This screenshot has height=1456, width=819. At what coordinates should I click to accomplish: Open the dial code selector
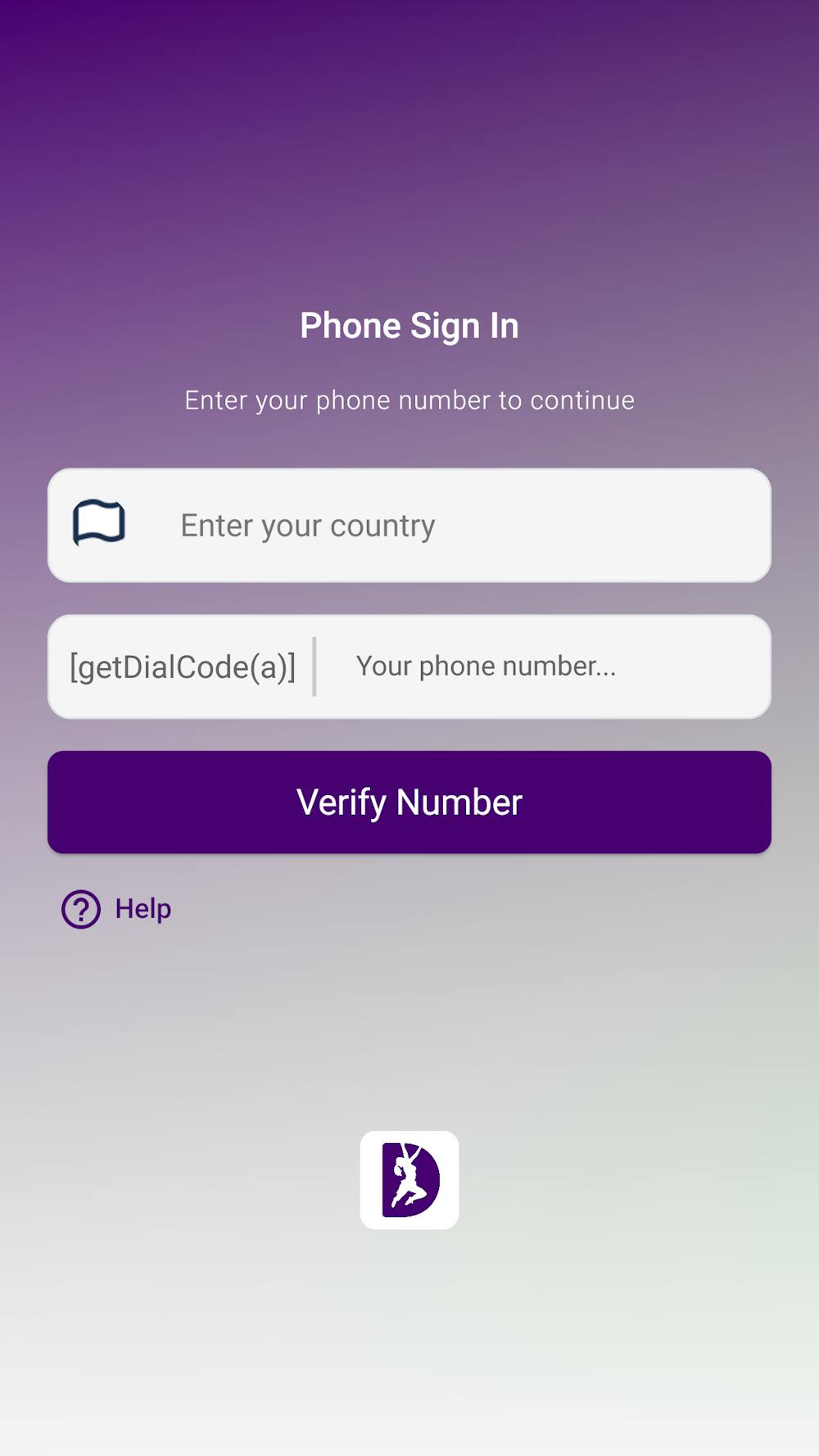click(182, 667)
